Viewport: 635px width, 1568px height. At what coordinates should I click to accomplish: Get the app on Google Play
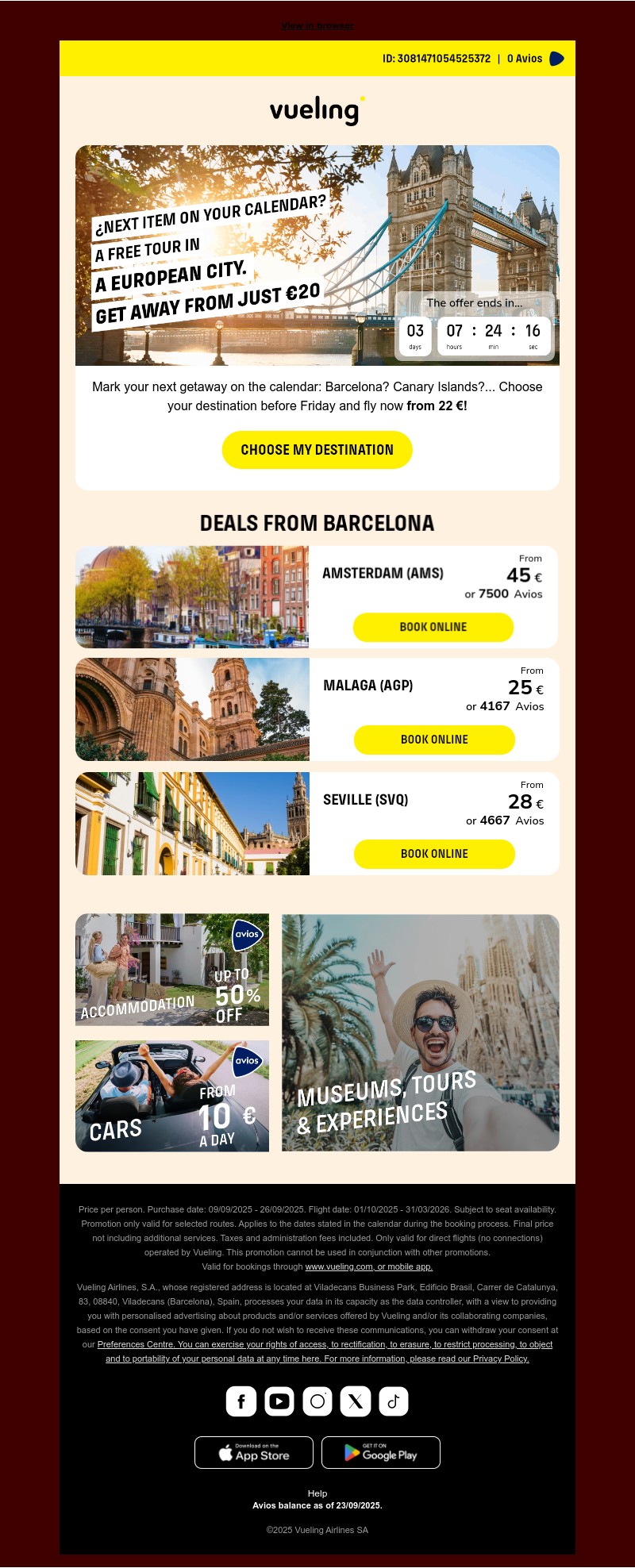click(x=381, y=1452)
